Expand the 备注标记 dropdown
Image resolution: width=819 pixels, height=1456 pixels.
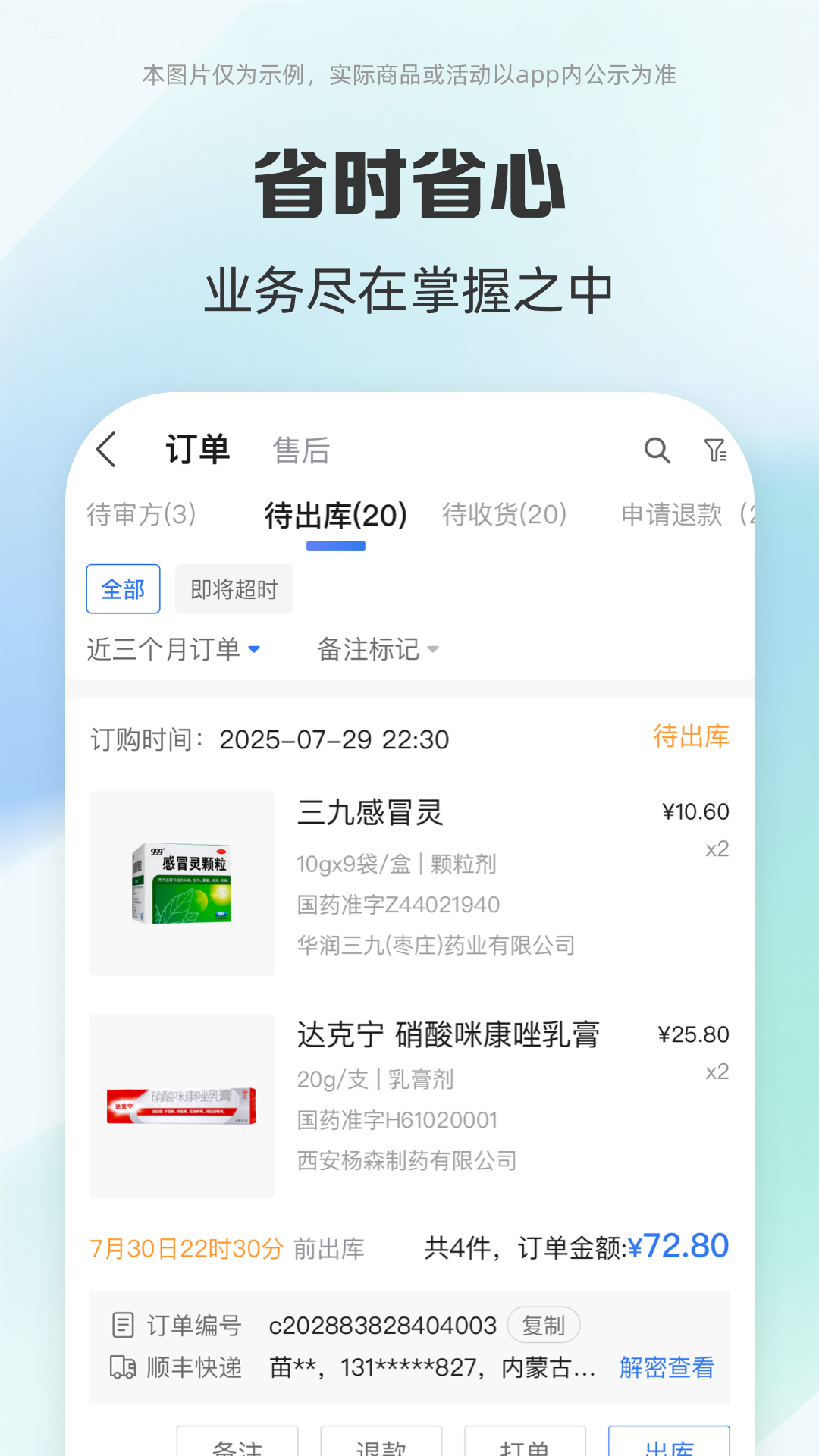tap(377, 649)
